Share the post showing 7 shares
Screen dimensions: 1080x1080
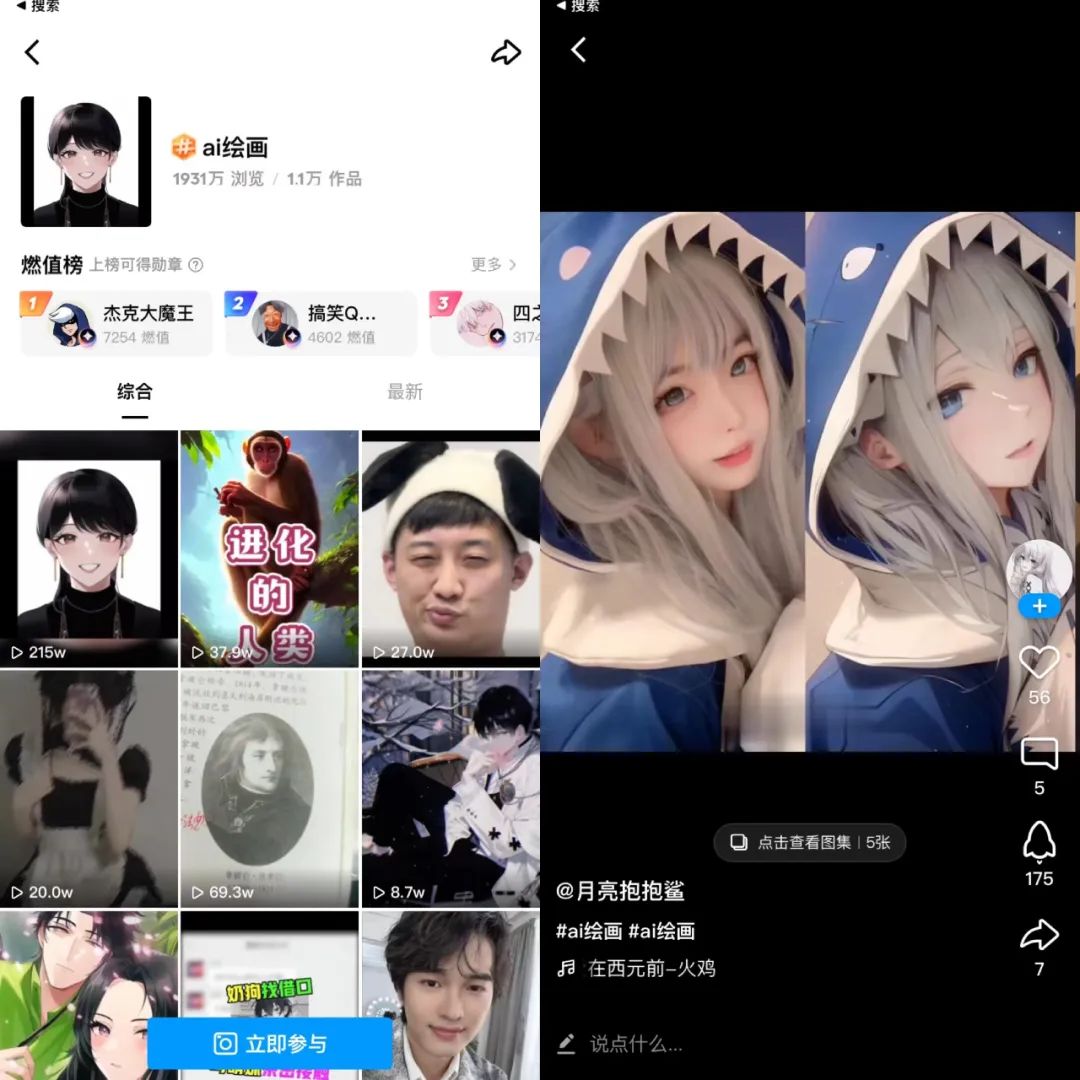click(x=1039, y=936)
